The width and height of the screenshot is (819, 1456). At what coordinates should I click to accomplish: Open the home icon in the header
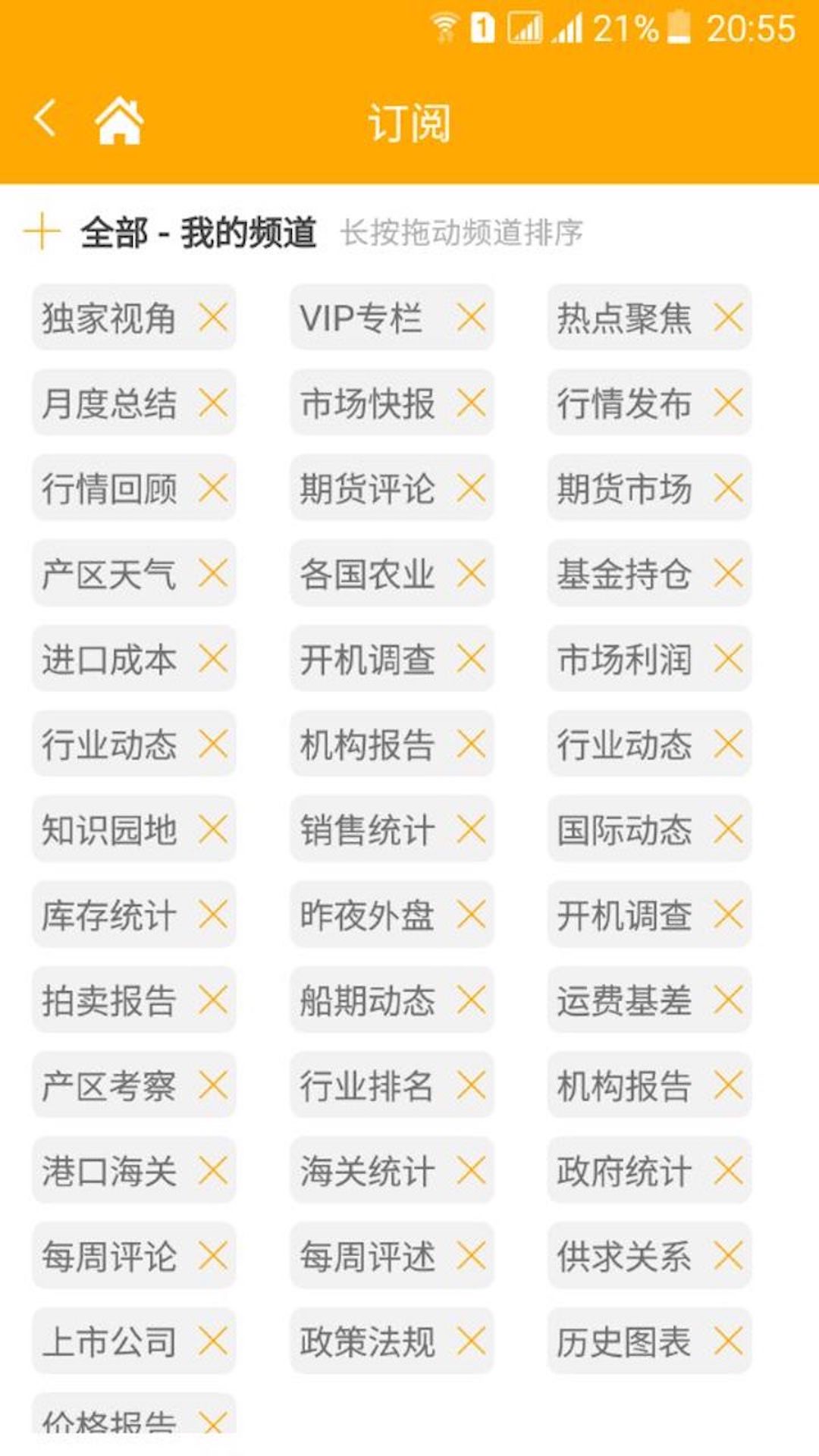[x=119, y=121]
